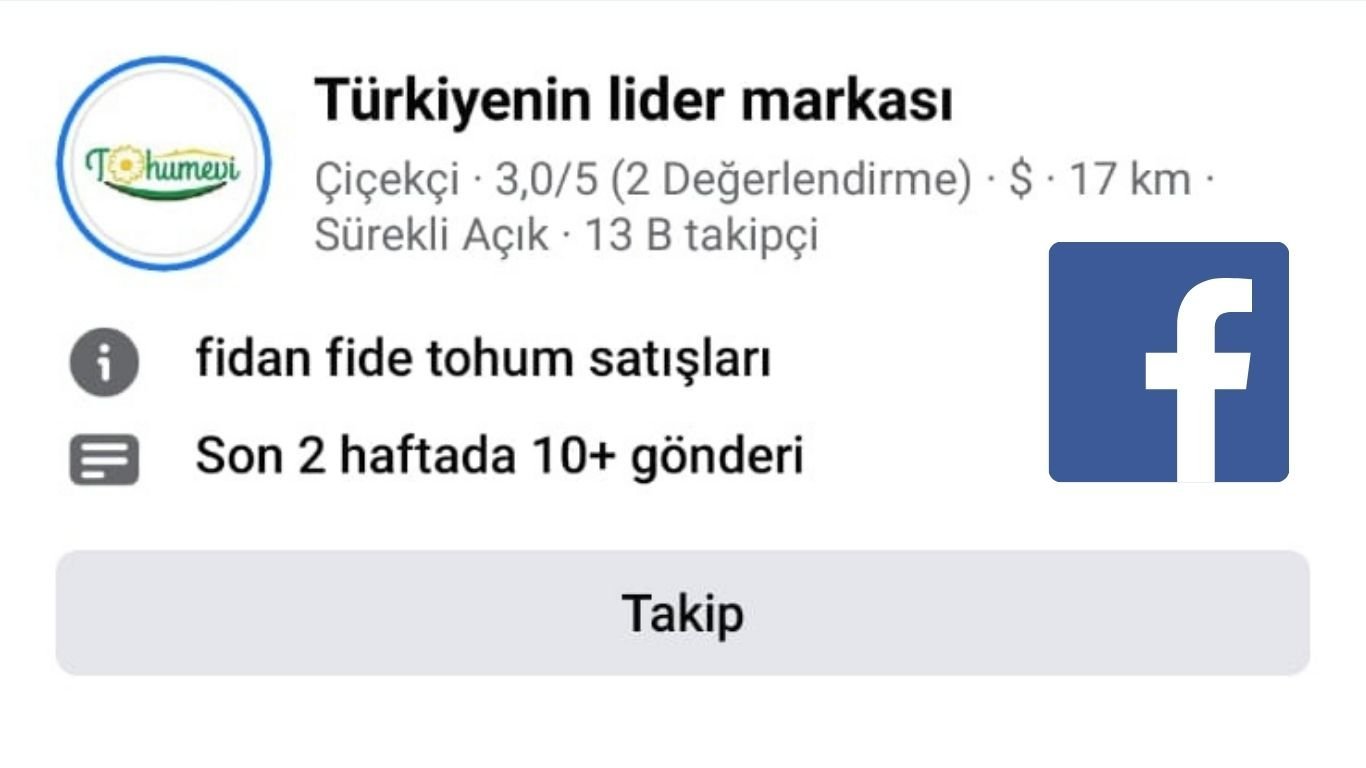This screenshot has height=768, width=1366.
Task: Open the Tohumevi profile picture
Action: click(164, 163)
